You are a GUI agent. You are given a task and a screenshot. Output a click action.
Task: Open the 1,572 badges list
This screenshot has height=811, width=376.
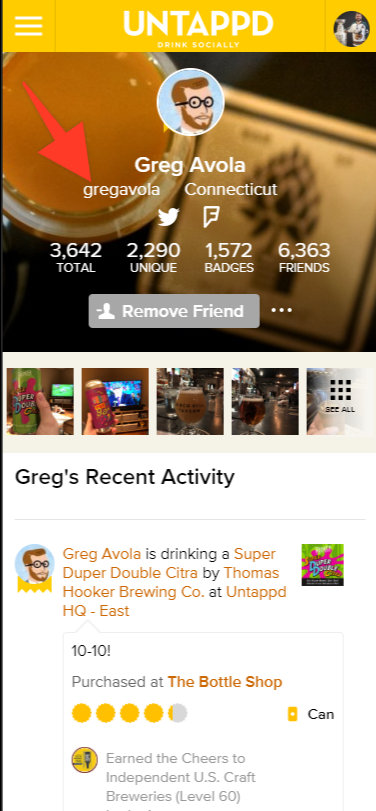(x=229, y=258)
